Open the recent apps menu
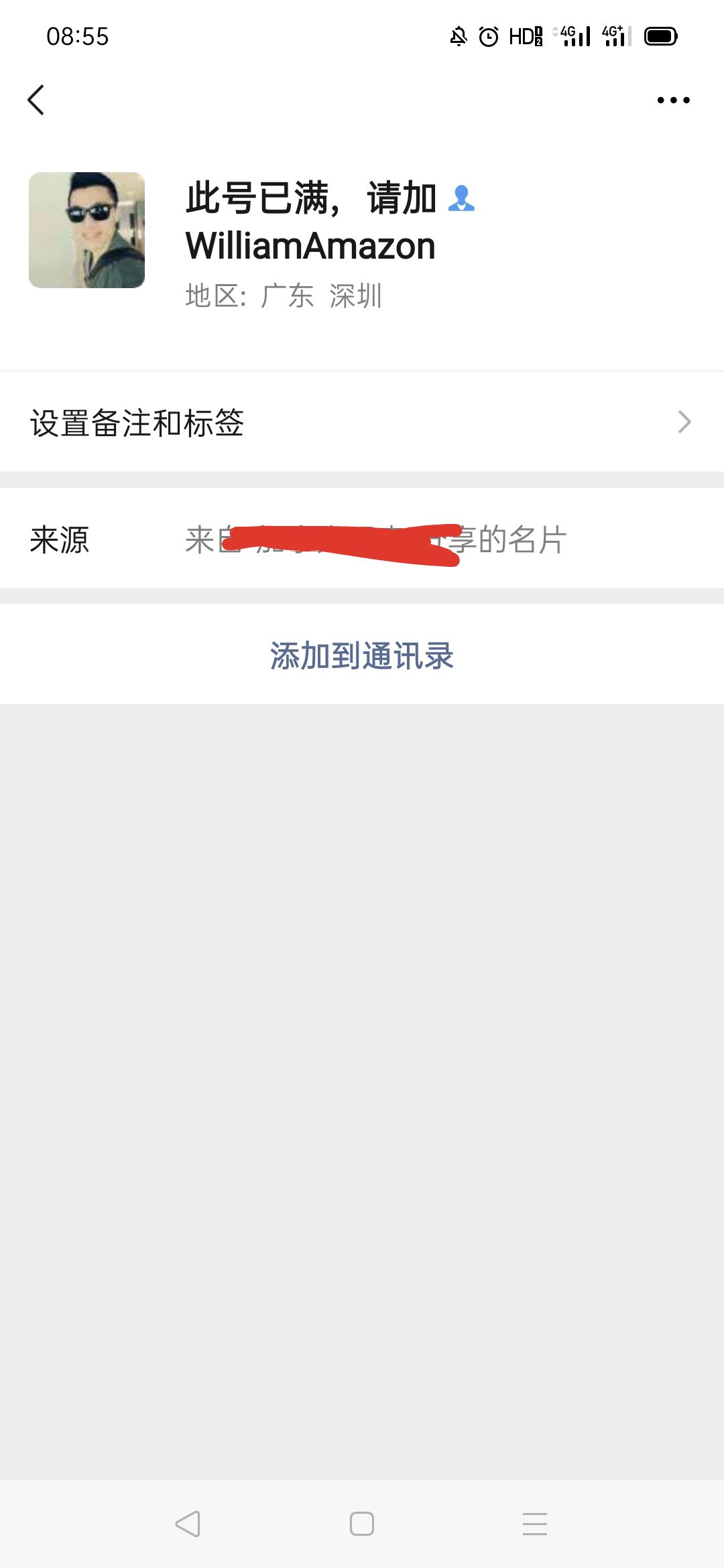The image size is (724, 1568). coord(535,1524)
